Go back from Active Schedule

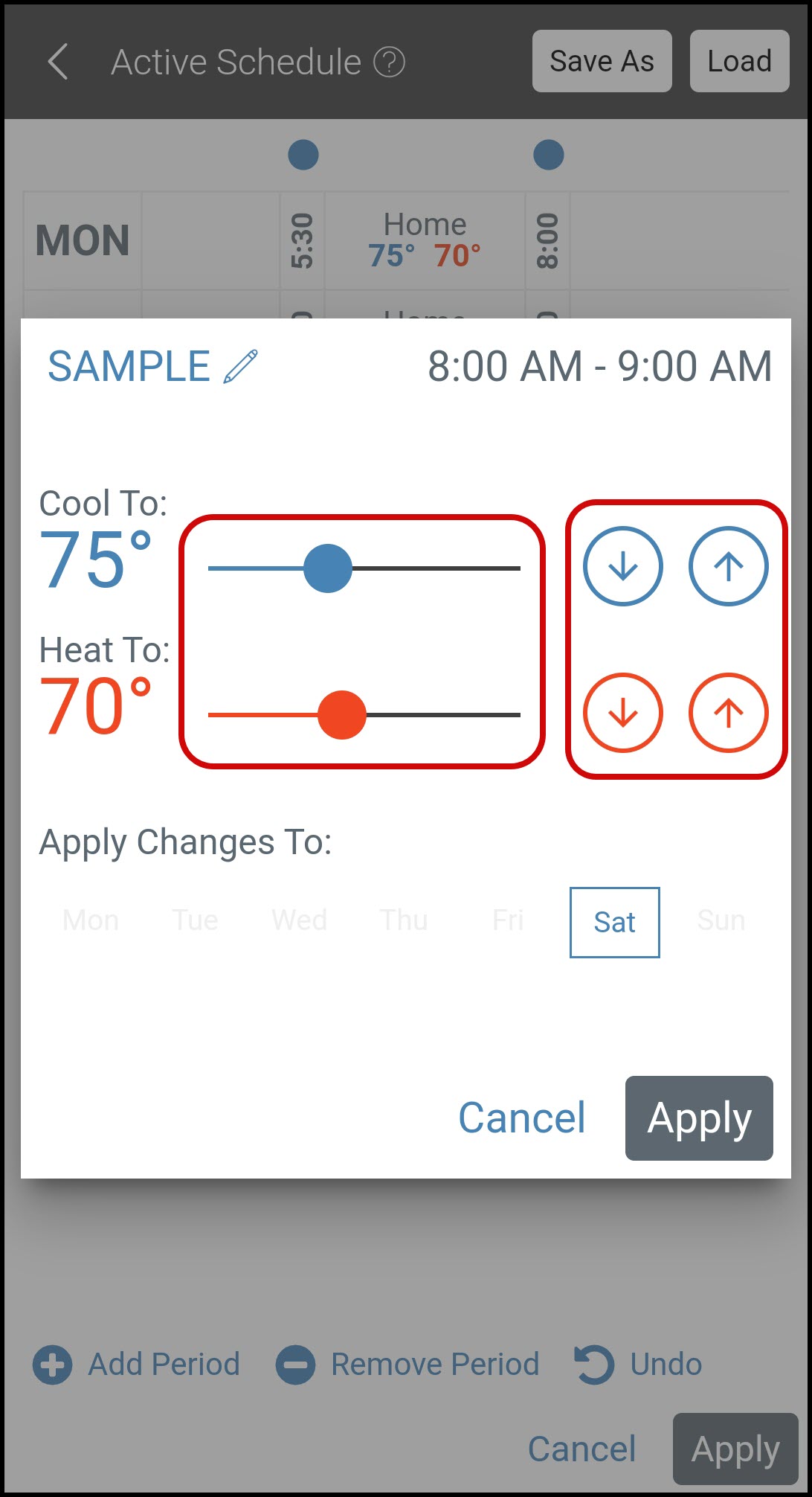58,62
